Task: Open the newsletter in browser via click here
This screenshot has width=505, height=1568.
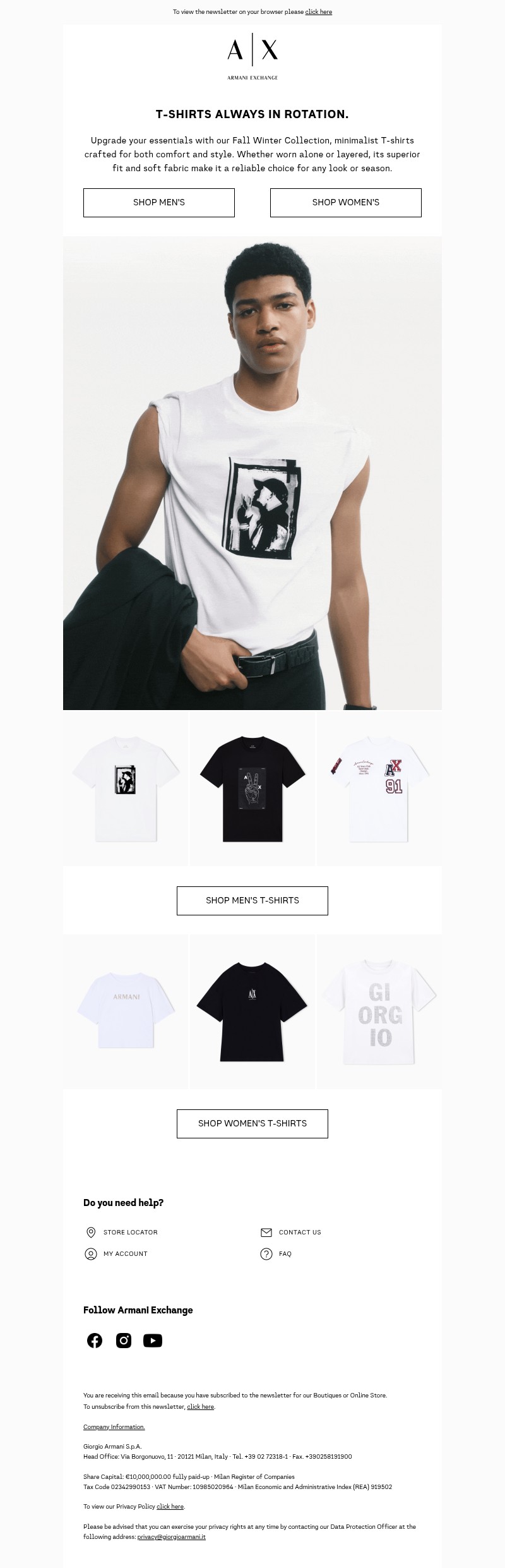Action: [x=318, y=12]
